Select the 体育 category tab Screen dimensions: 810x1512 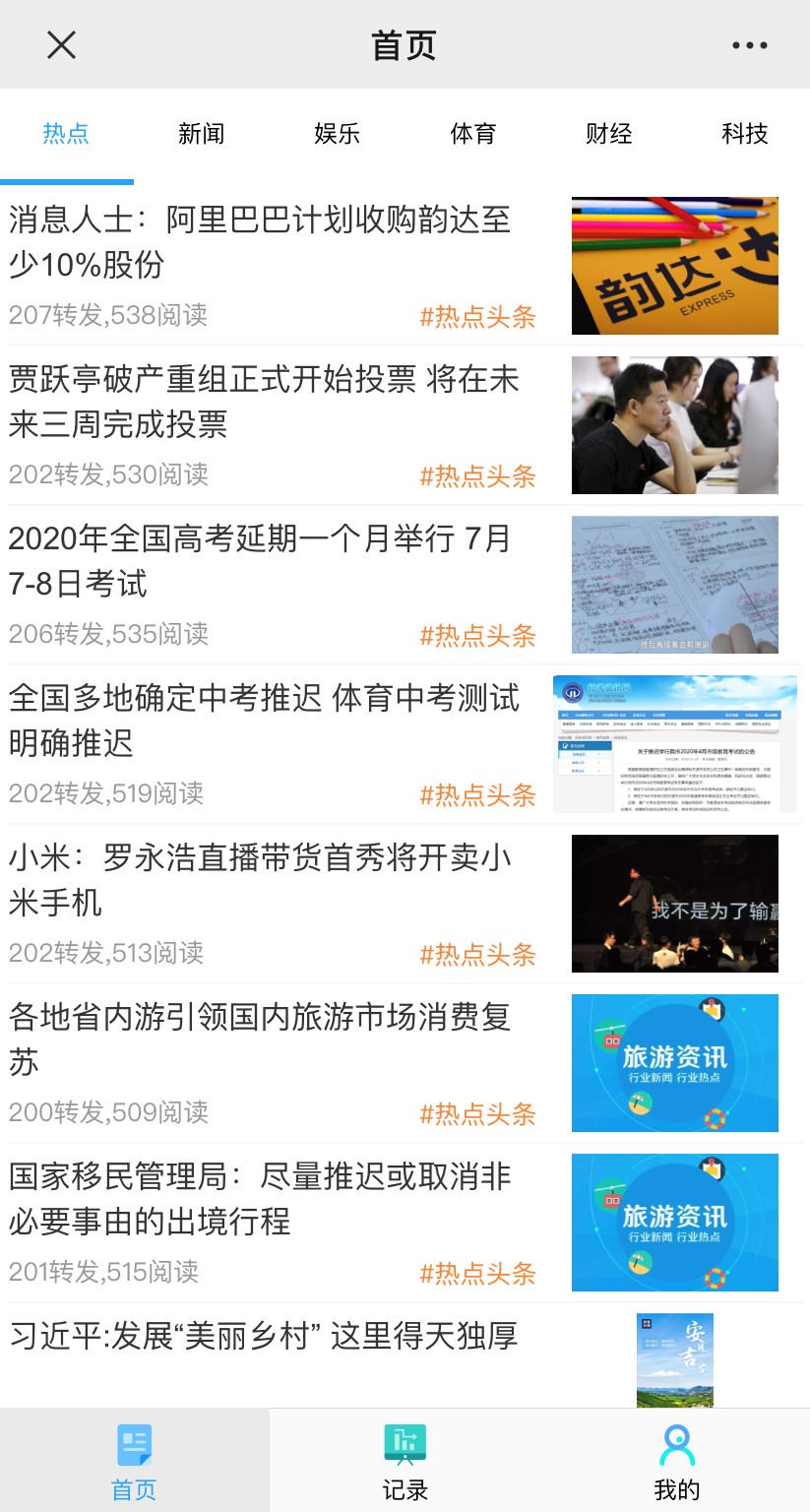(473, 134)
